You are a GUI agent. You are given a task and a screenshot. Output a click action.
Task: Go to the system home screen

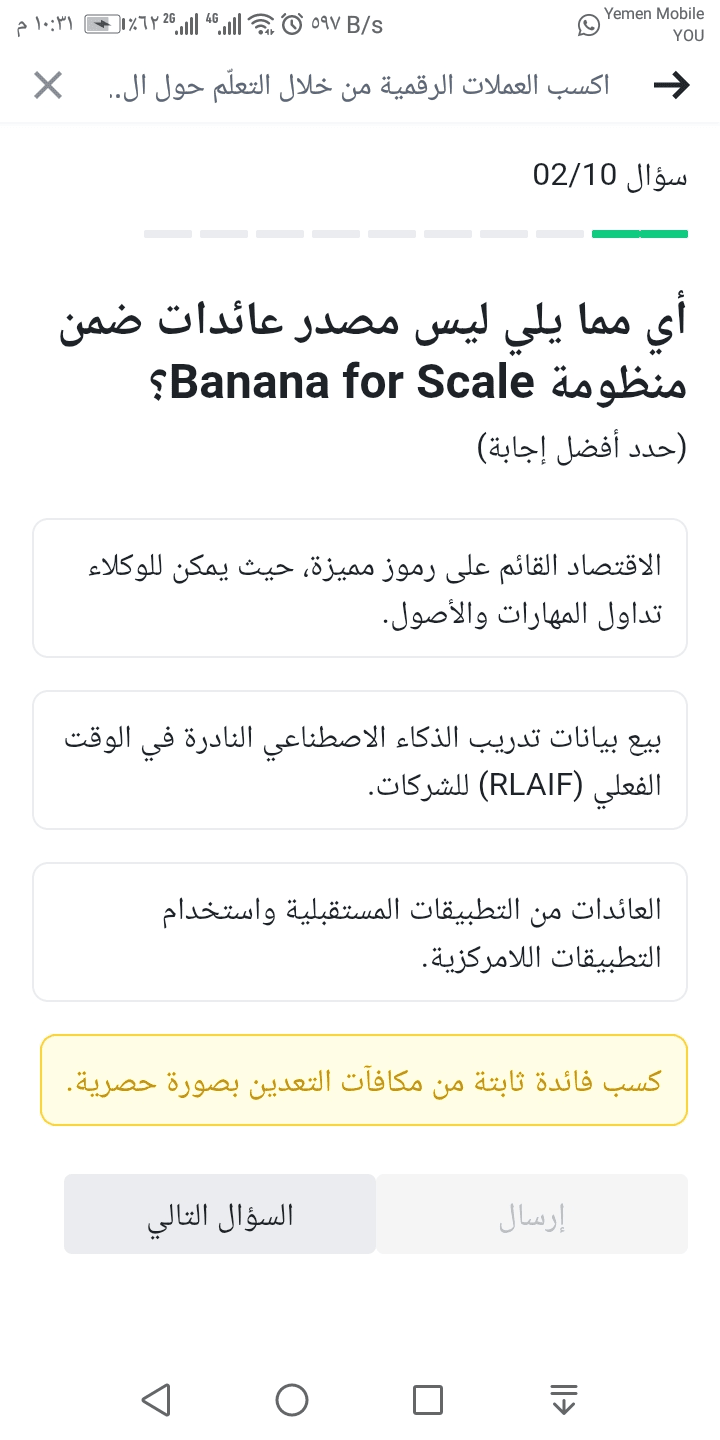coord(292,1399)
